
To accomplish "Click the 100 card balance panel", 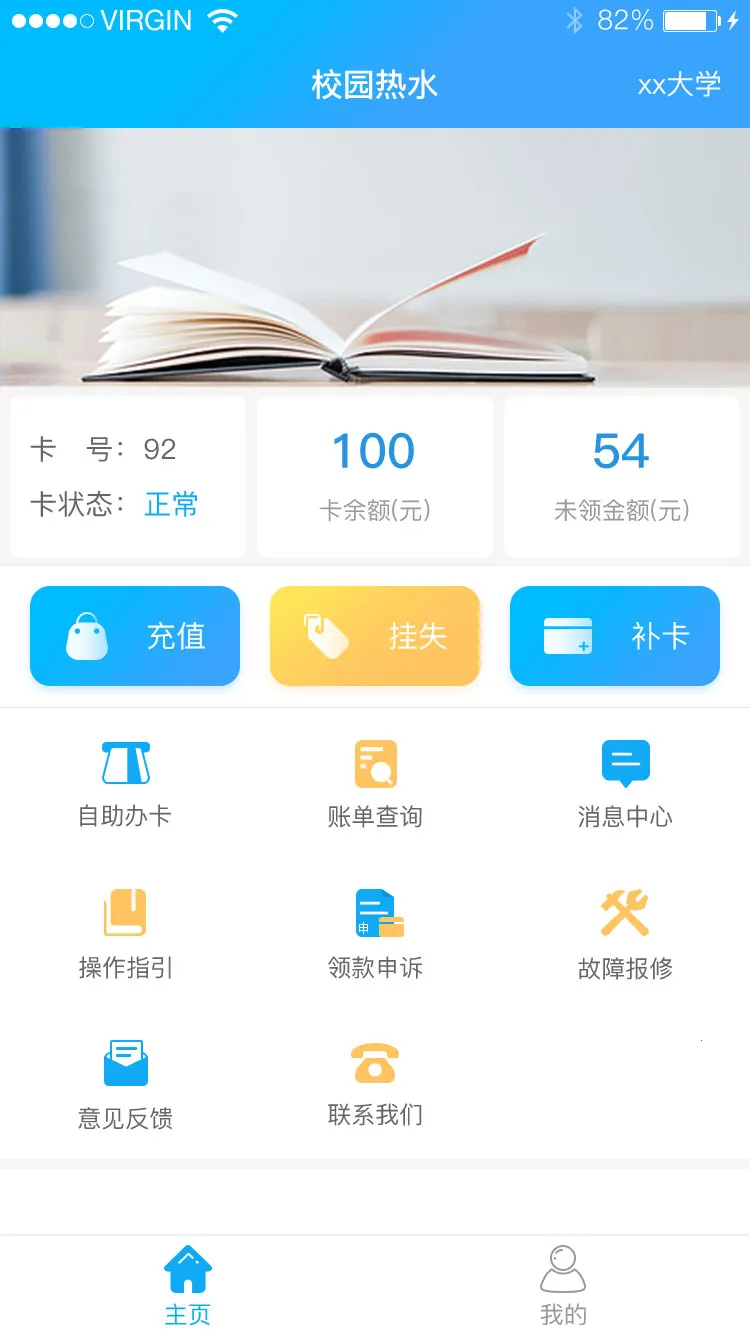I will 374,476.
